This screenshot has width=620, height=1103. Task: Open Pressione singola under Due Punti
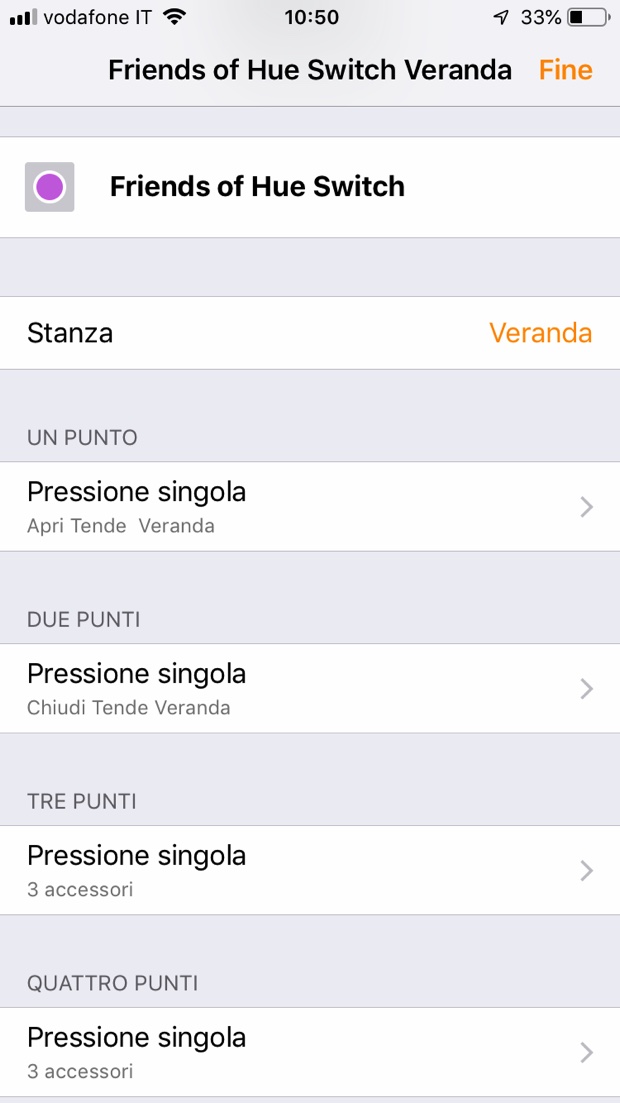pyautogui.click(x=310, y=688)
